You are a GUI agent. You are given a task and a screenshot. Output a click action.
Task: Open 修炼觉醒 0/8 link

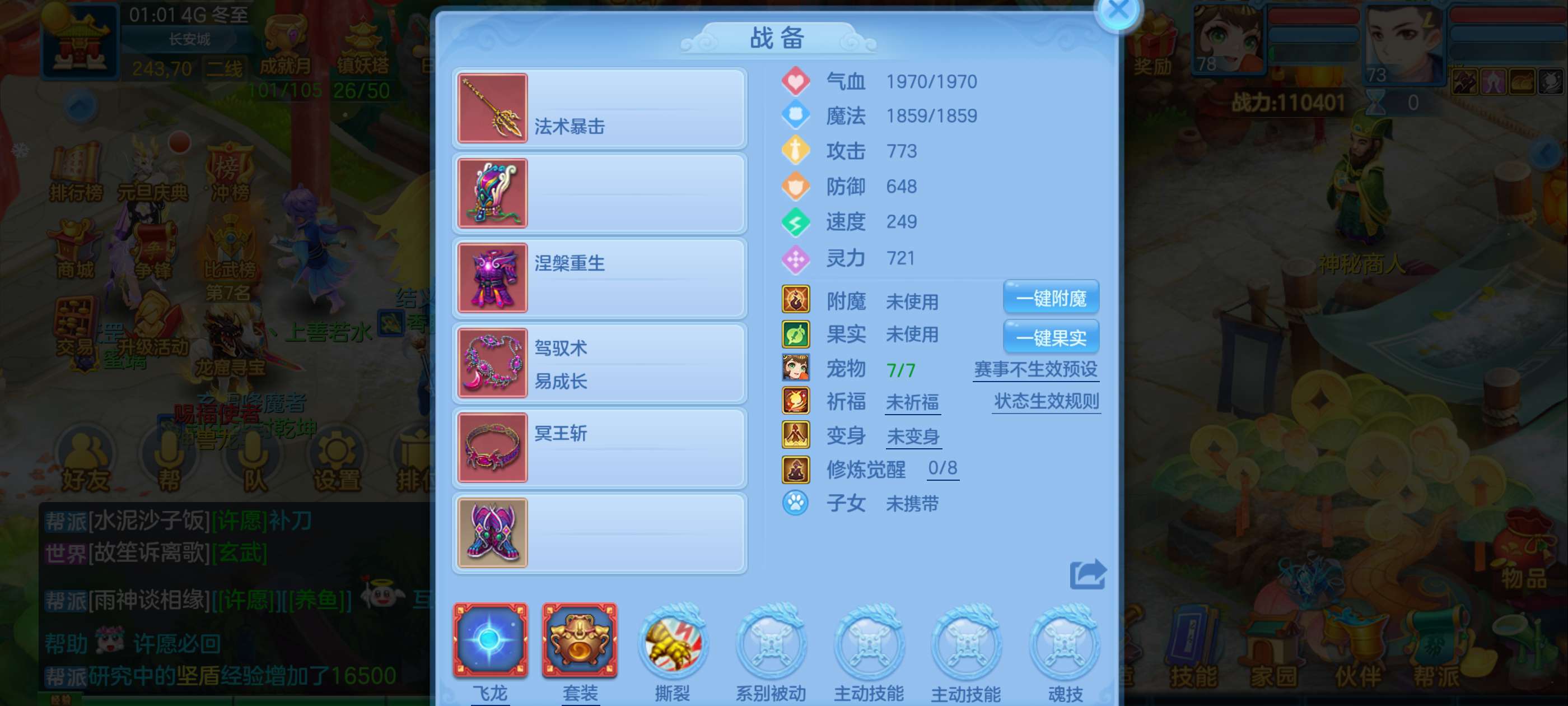942,468
